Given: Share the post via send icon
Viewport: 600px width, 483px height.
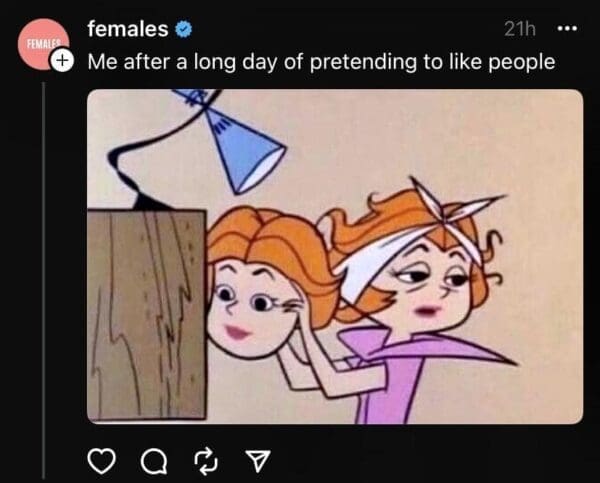Looking at the screenshot, I should [x=258, y=459].
